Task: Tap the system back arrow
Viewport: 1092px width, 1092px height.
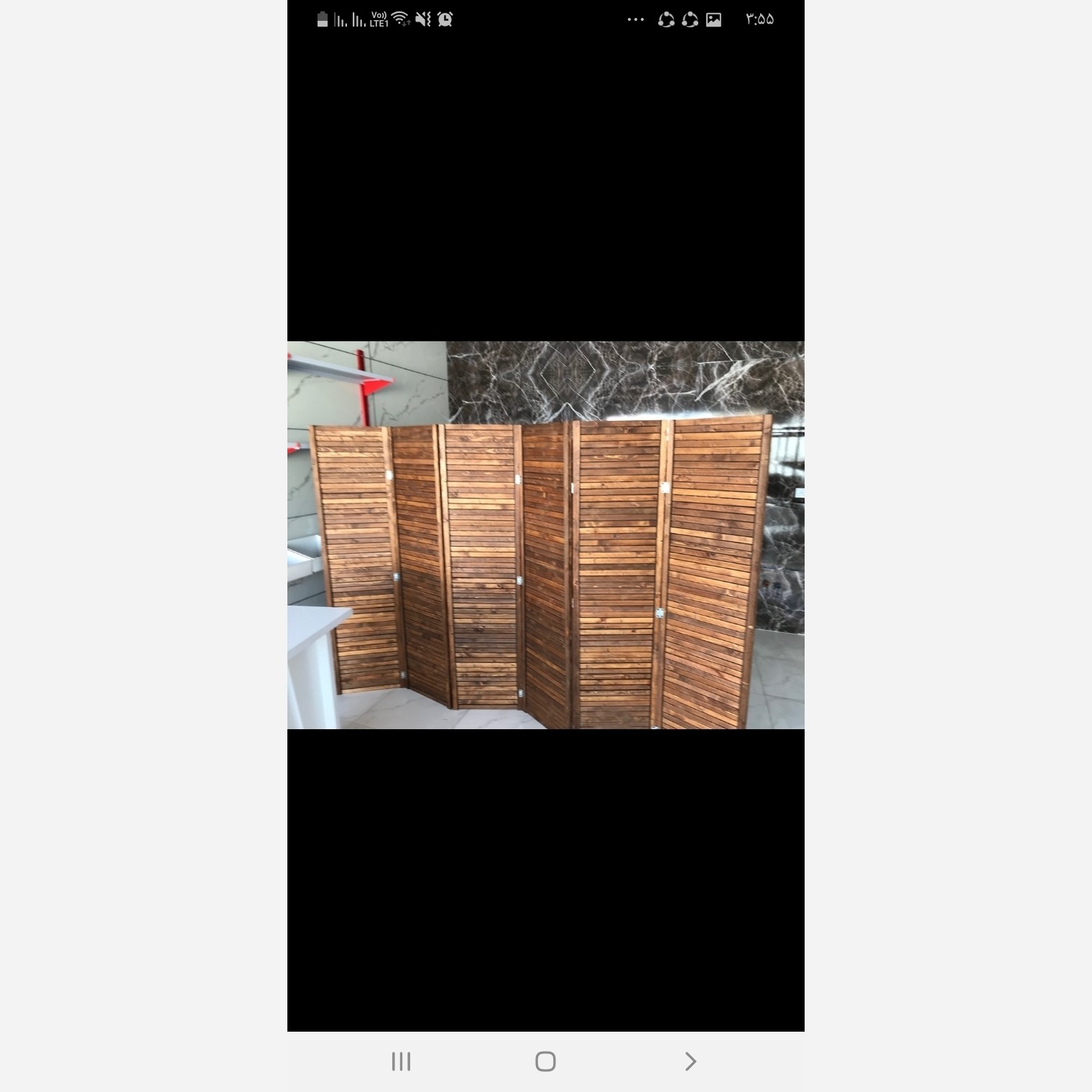Action: coord(690,1061)
